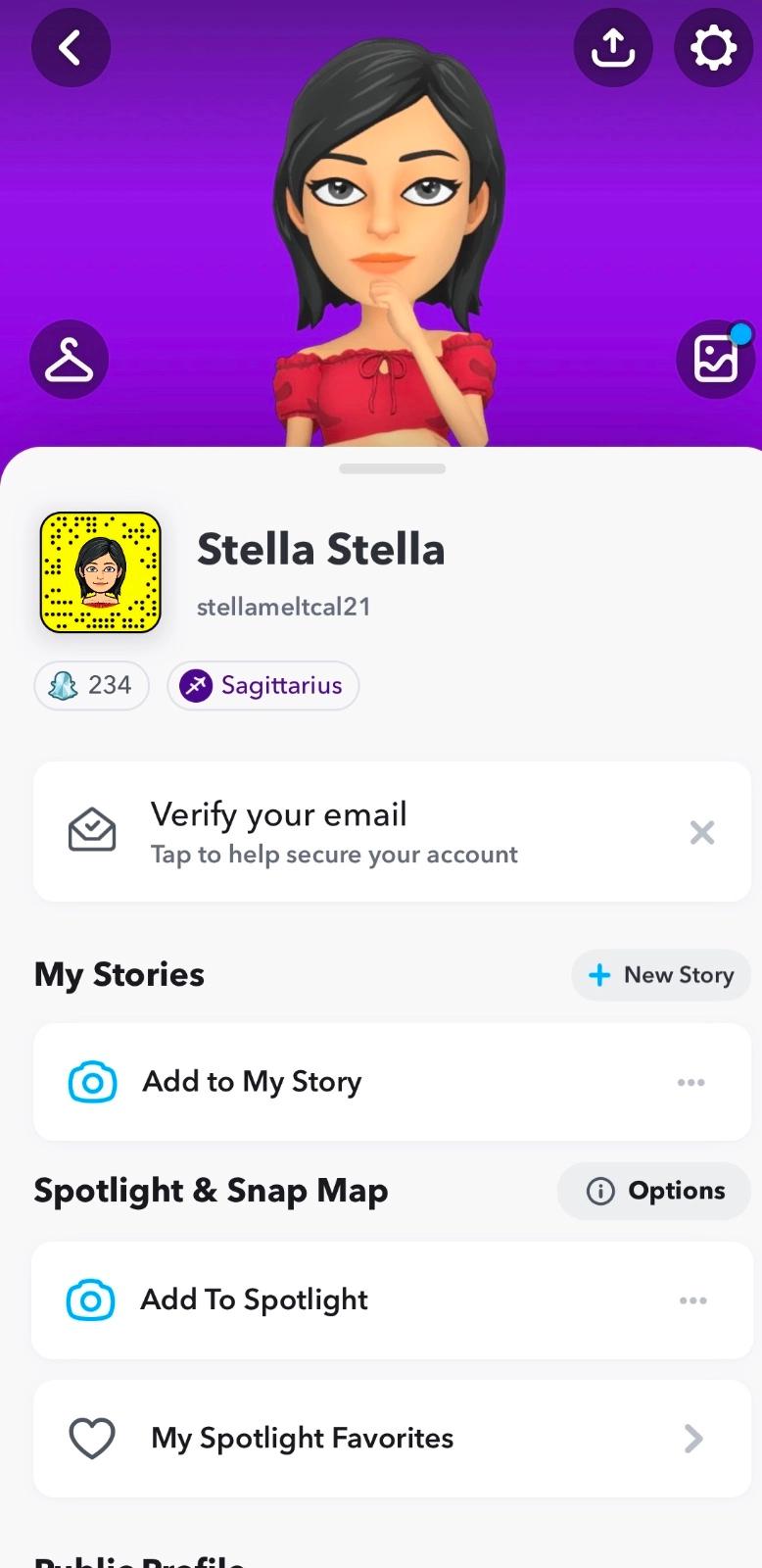Create a New Story

[x=661, y=975]
